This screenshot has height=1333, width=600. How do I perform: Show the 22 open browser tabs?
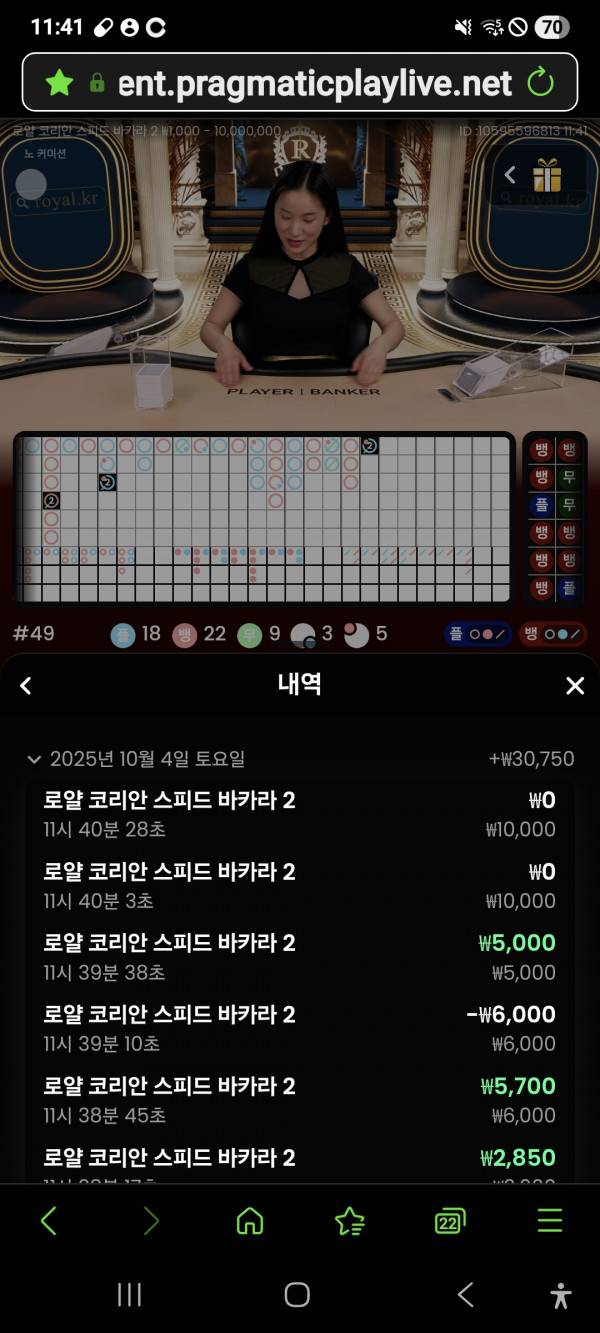click(449, 1221)
